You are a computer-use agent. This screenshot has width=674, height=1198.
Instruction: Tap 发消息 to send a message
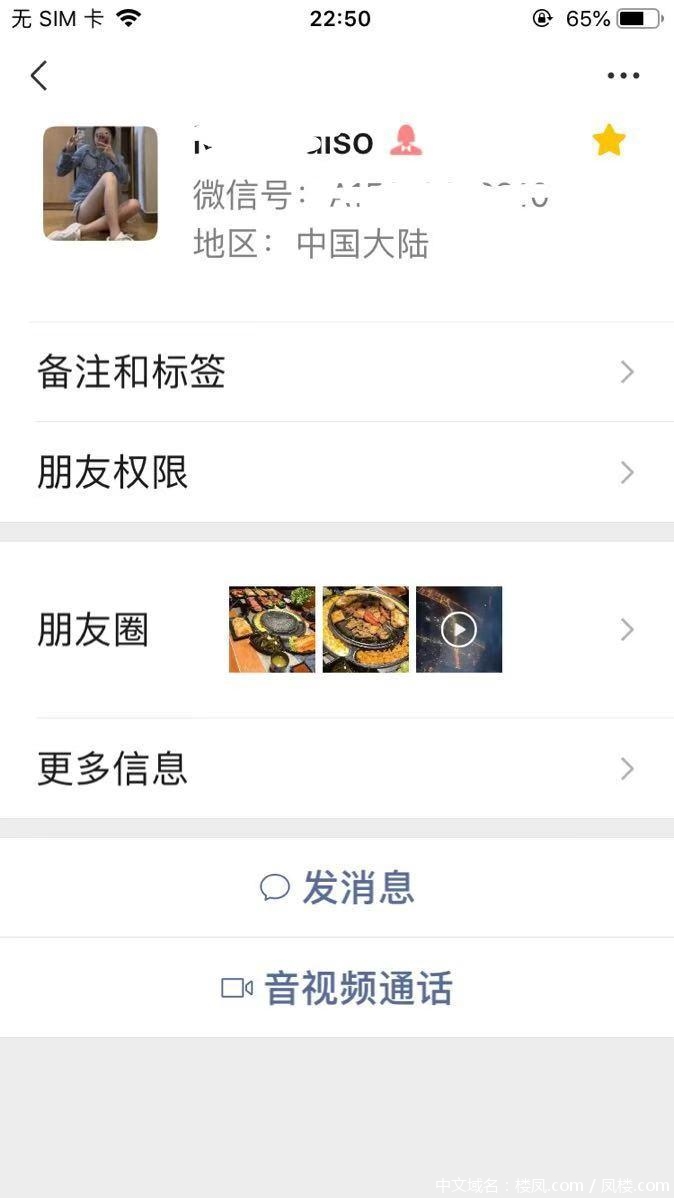[337, 888]
